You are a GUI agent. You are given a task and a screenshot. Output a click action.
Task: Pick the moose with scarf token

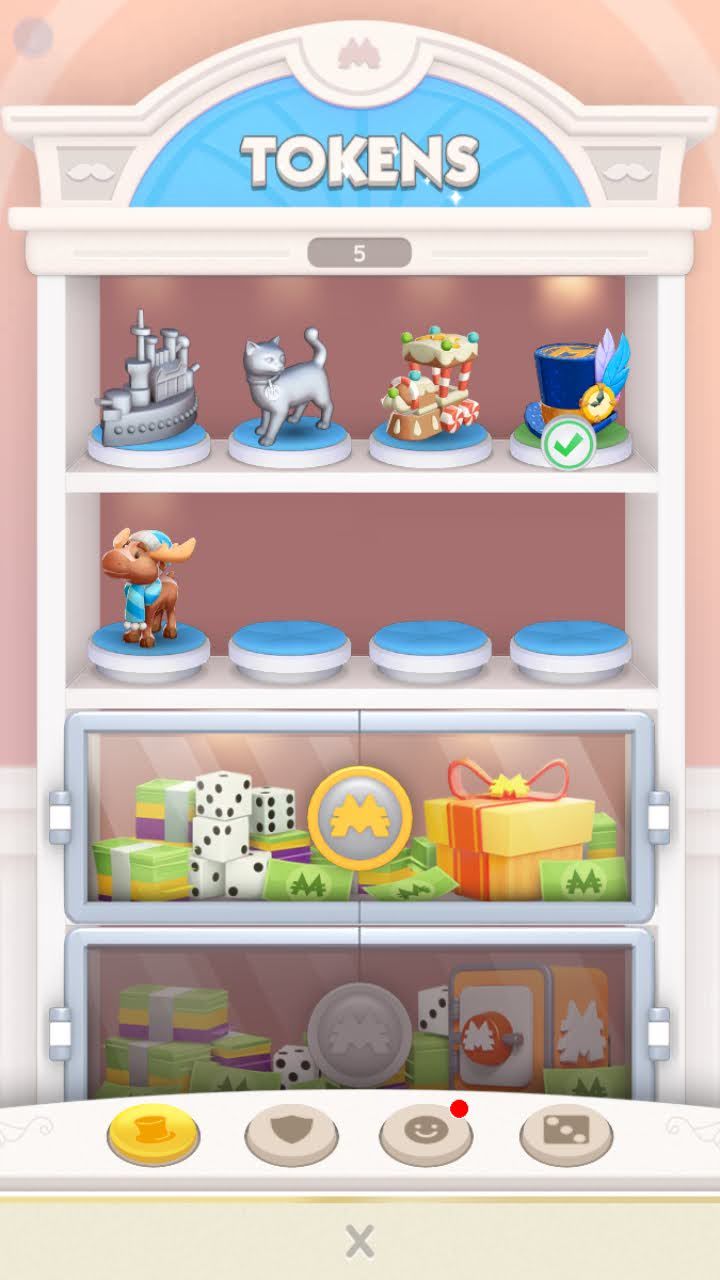147,590
